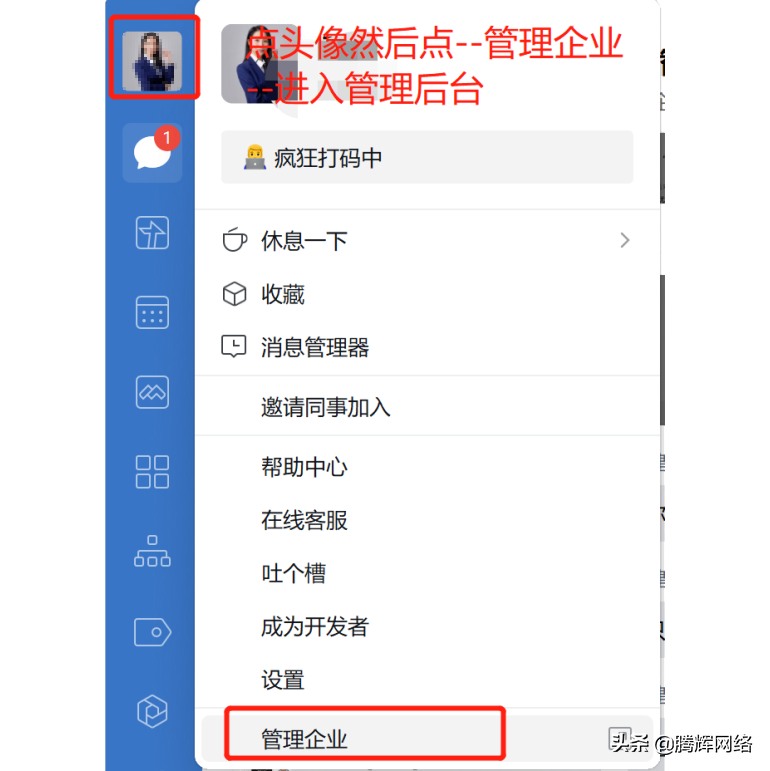The image size is (770, 771).
Task: Select 管理企业 to enter admin console
Action: [304, 739]
